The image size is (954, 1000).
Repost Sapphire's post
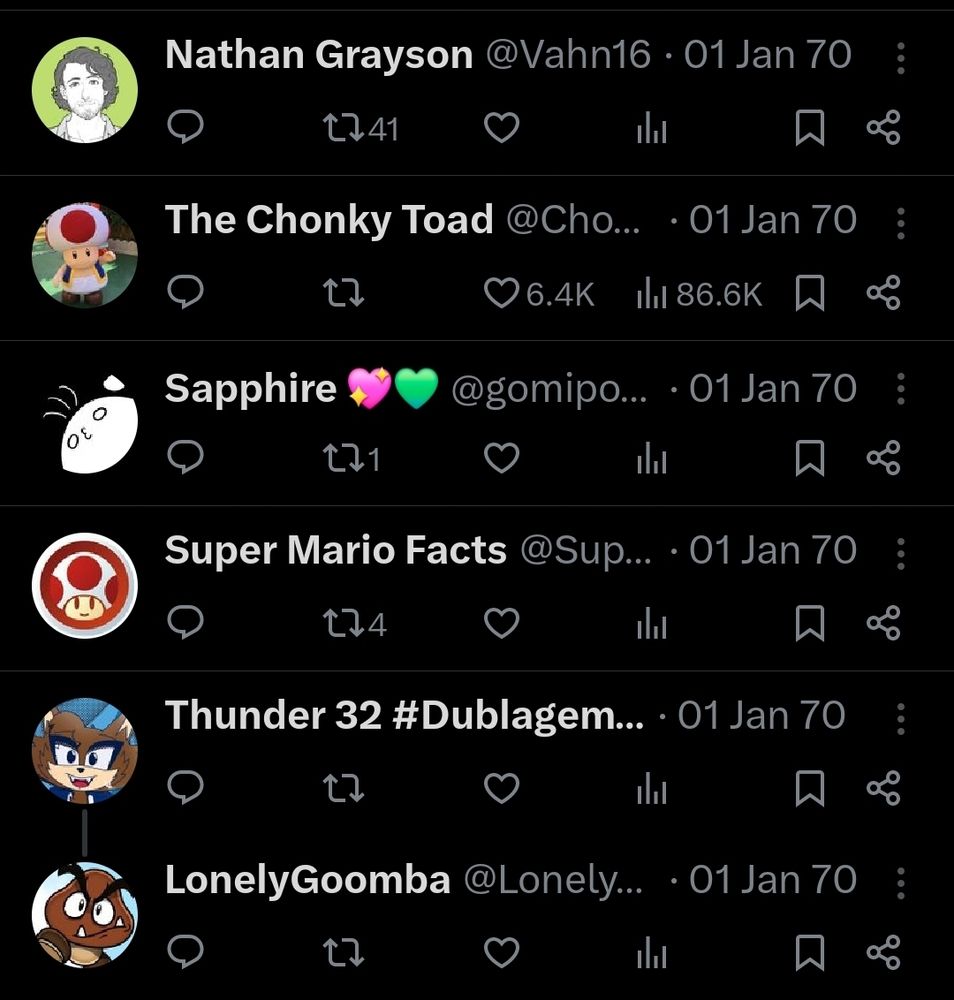pos(343,458)
